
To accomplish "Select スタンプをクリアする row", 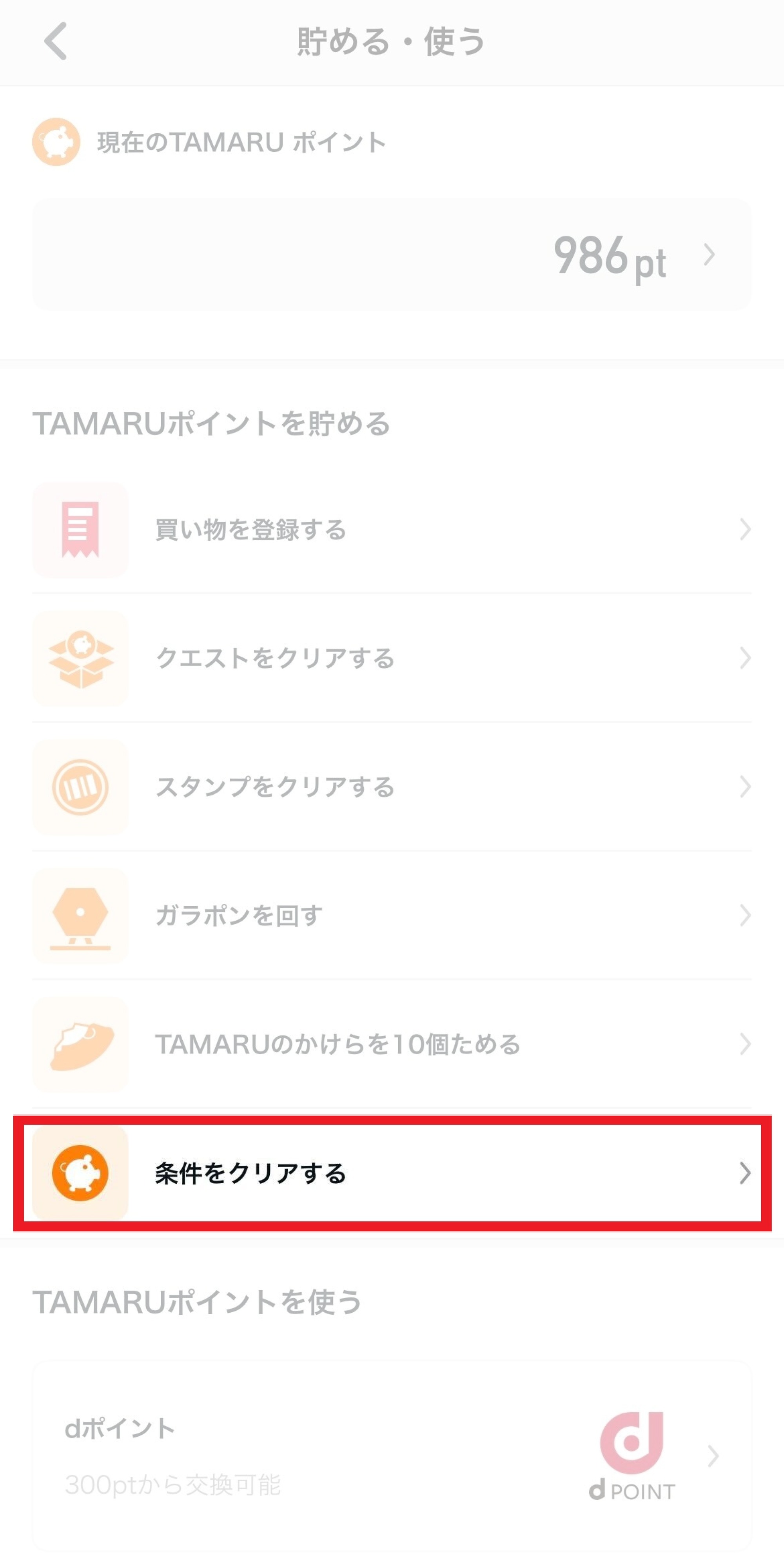I will (392, 787).
